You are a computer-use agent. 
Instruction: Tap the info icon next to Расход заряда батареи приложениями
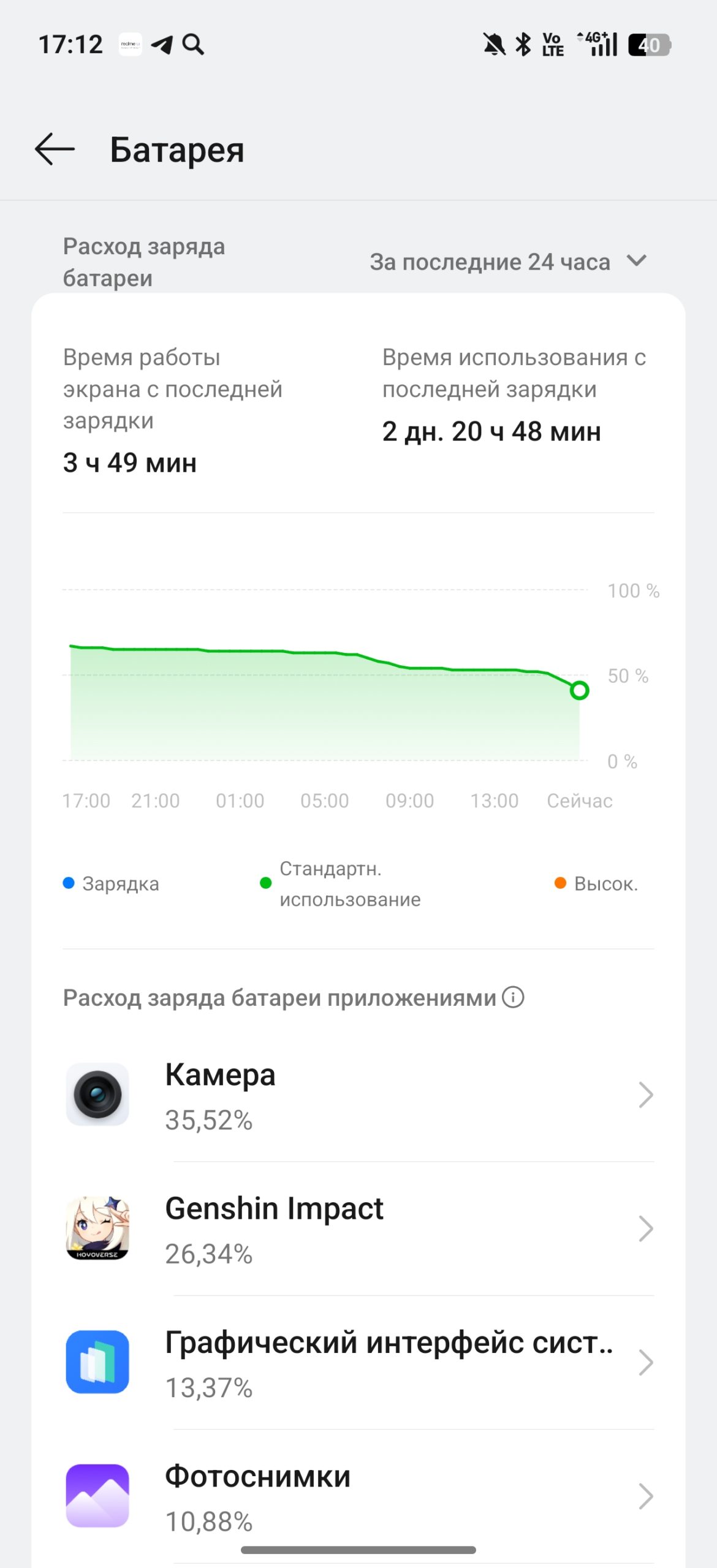[513, 997]
